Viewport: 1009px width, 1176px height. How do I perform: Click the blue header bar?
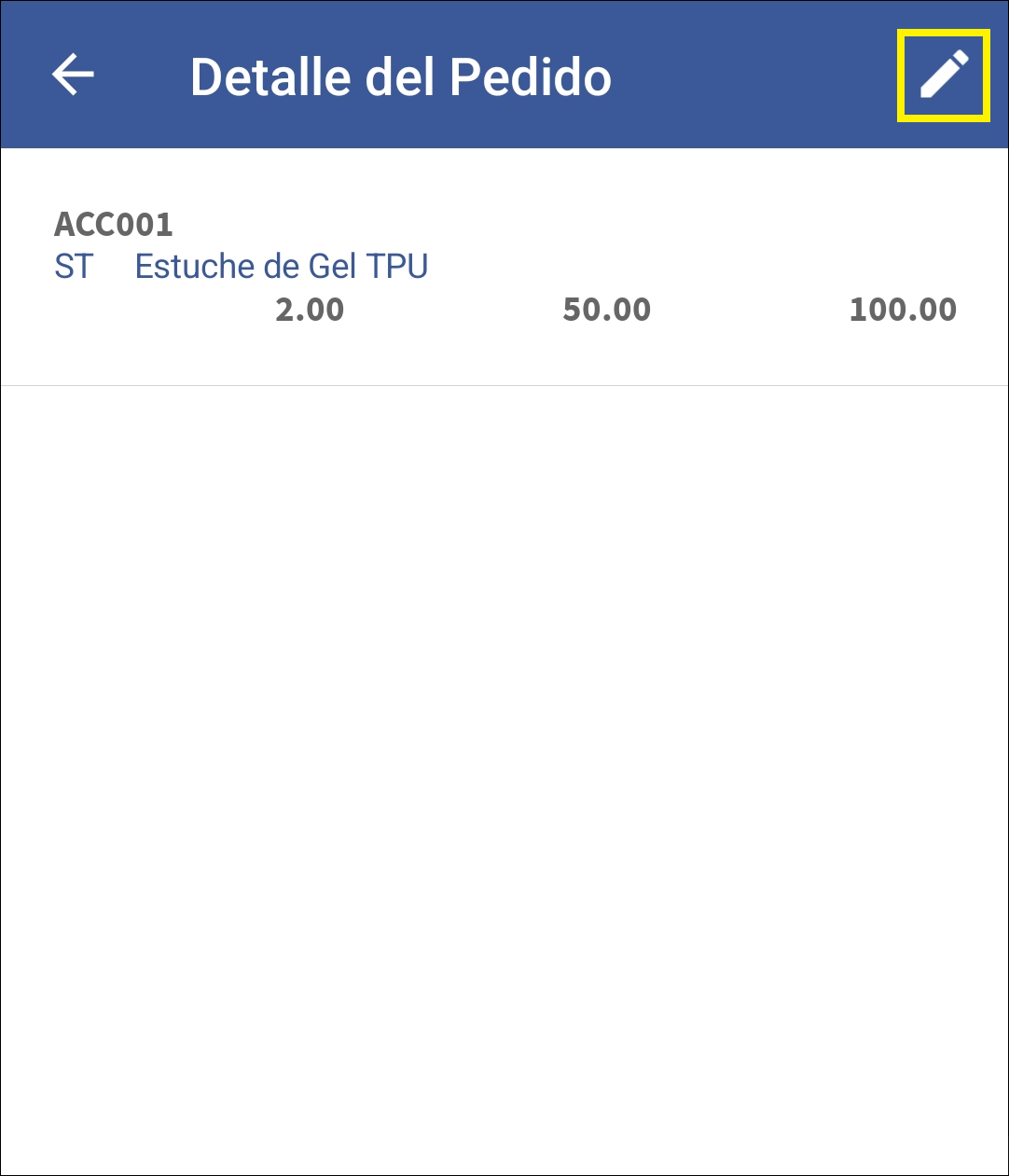(504, 75)
